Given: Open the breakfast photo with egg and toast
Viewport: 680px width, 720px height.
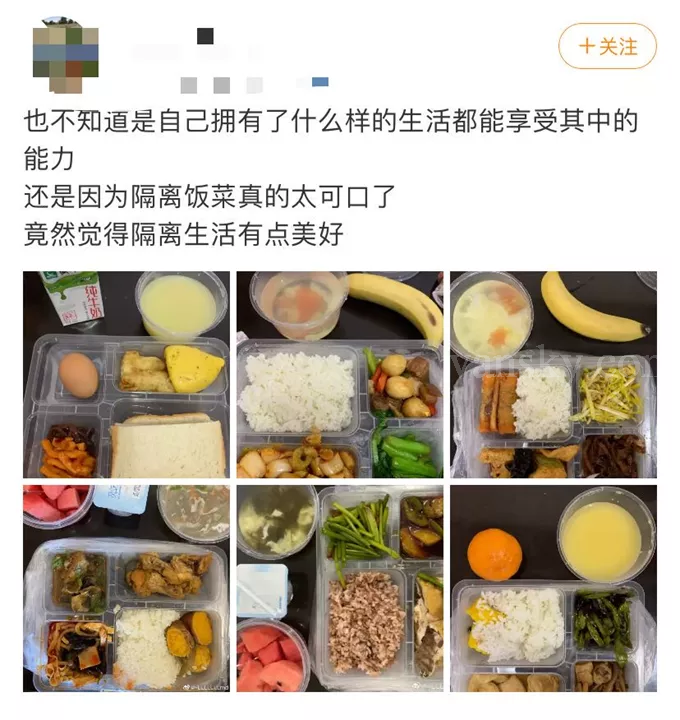Looking at the screenshot, I should tap(126, 374).
